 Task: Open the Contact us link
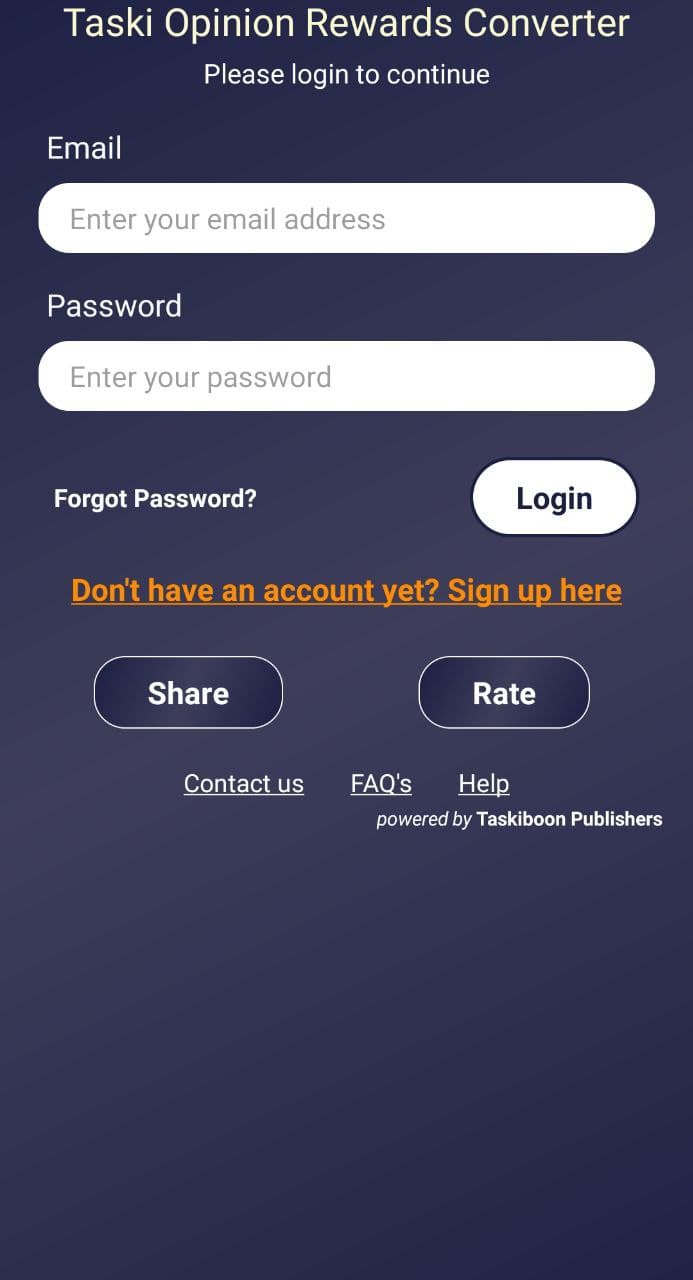click(244, 784)
